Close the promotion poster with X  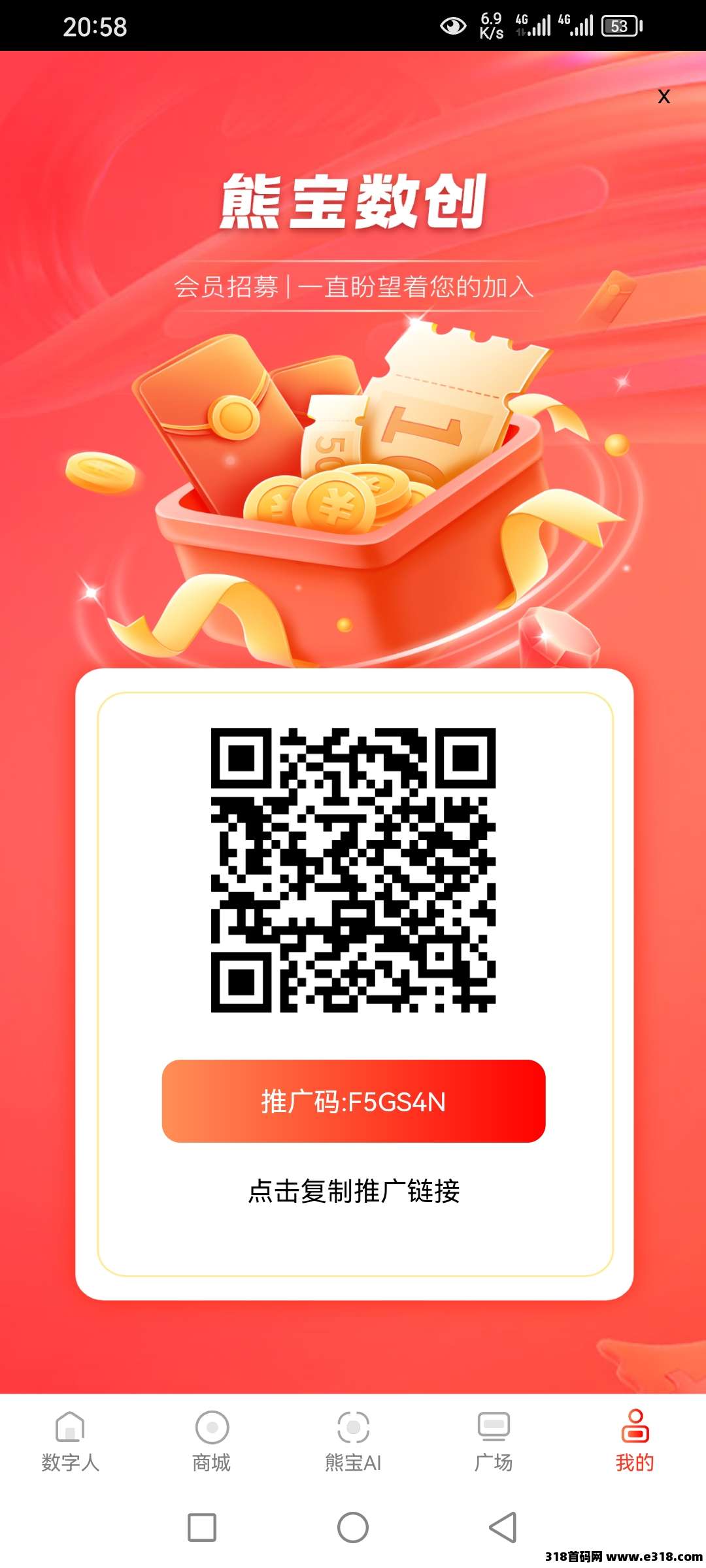pos(664,97)
